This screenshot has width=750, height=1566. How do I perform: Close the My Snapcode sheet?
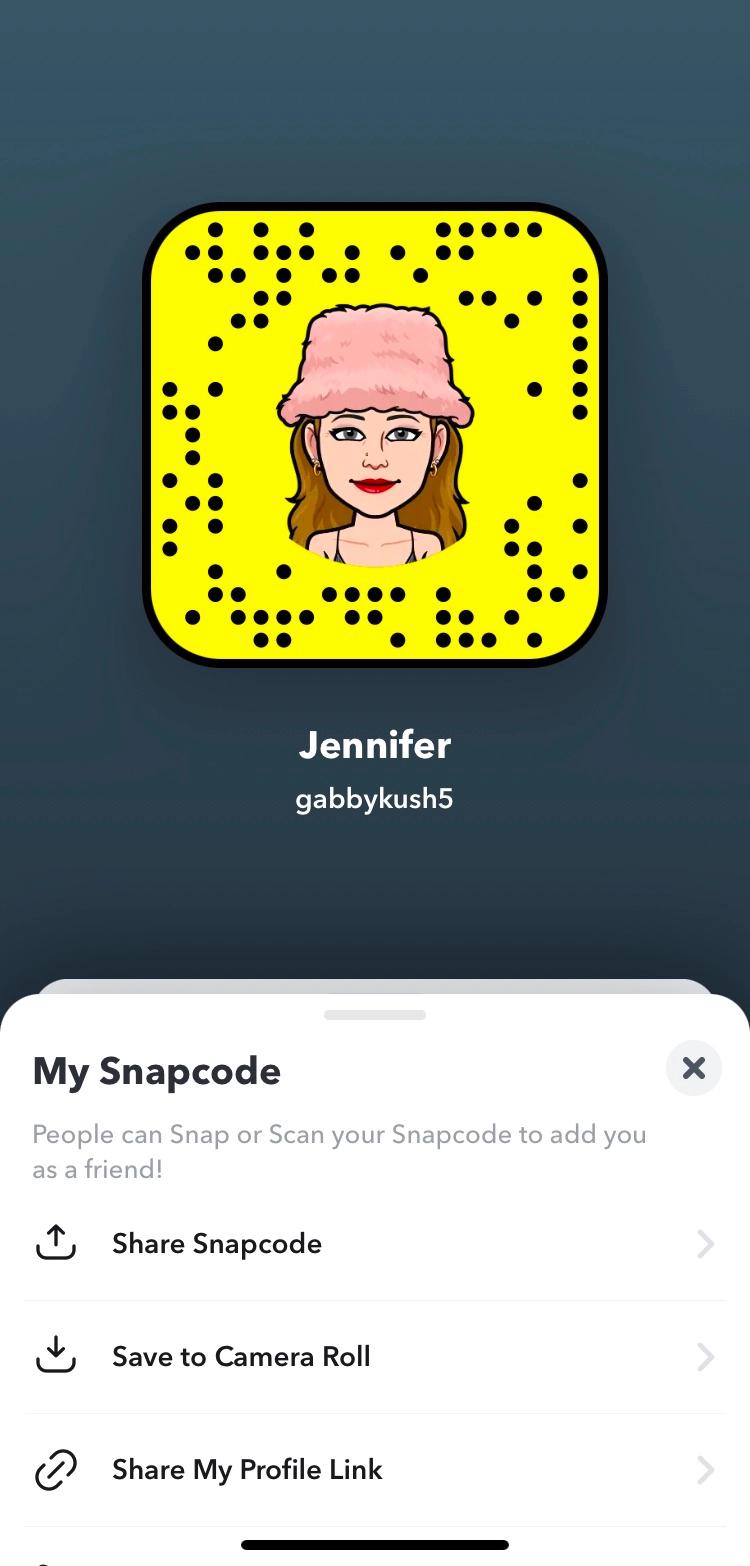(x=693, y=1069)
